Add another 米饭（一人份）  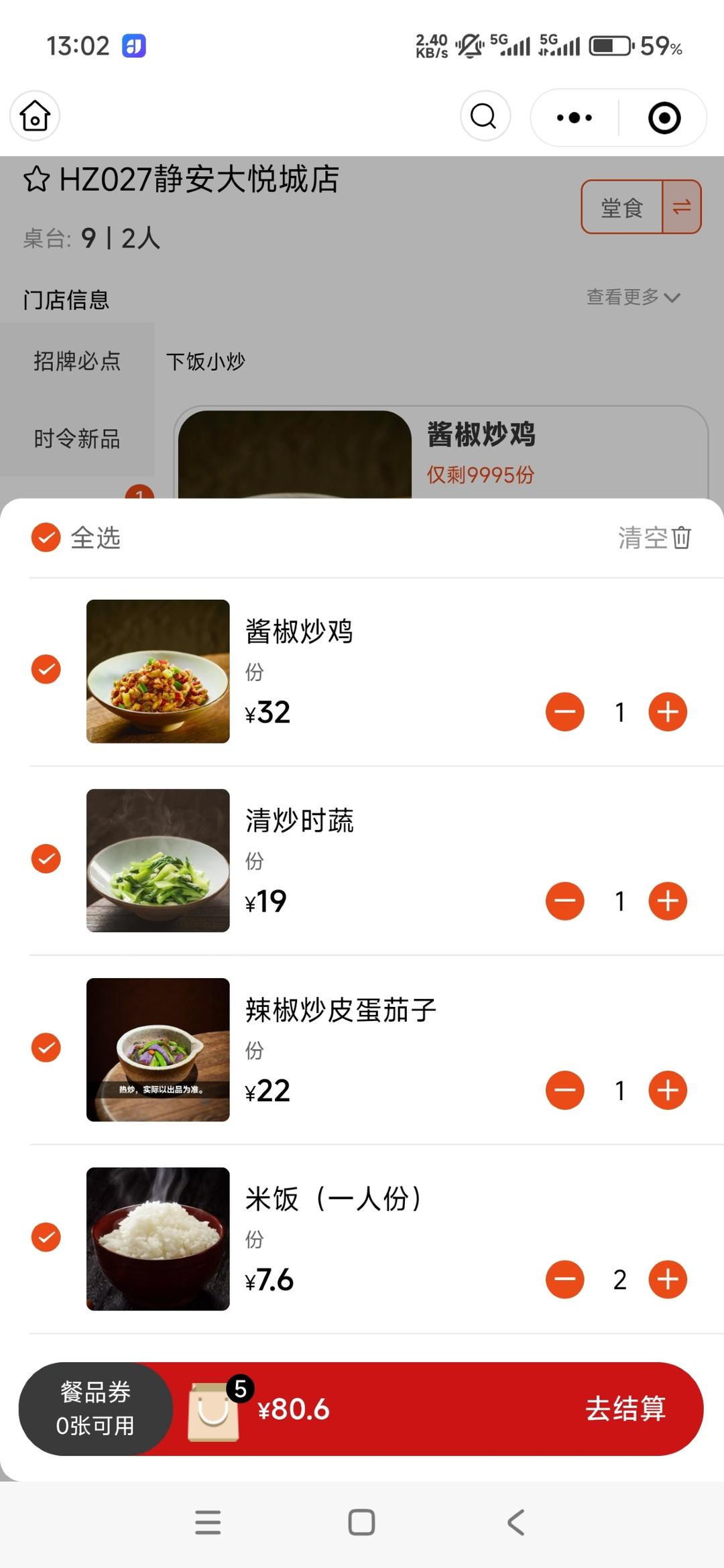pyautogui.click(x=668, y=1280)
